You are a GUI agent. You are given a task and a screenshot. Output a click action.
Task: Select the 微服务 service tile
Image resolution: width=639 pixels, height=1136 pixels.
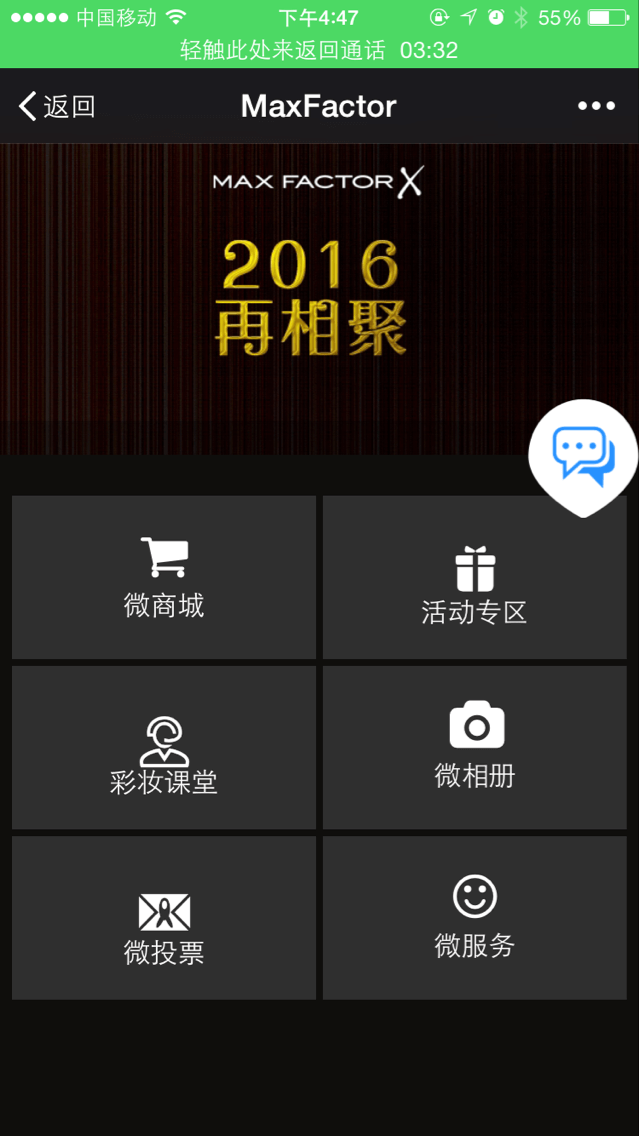tap(475, 917)
